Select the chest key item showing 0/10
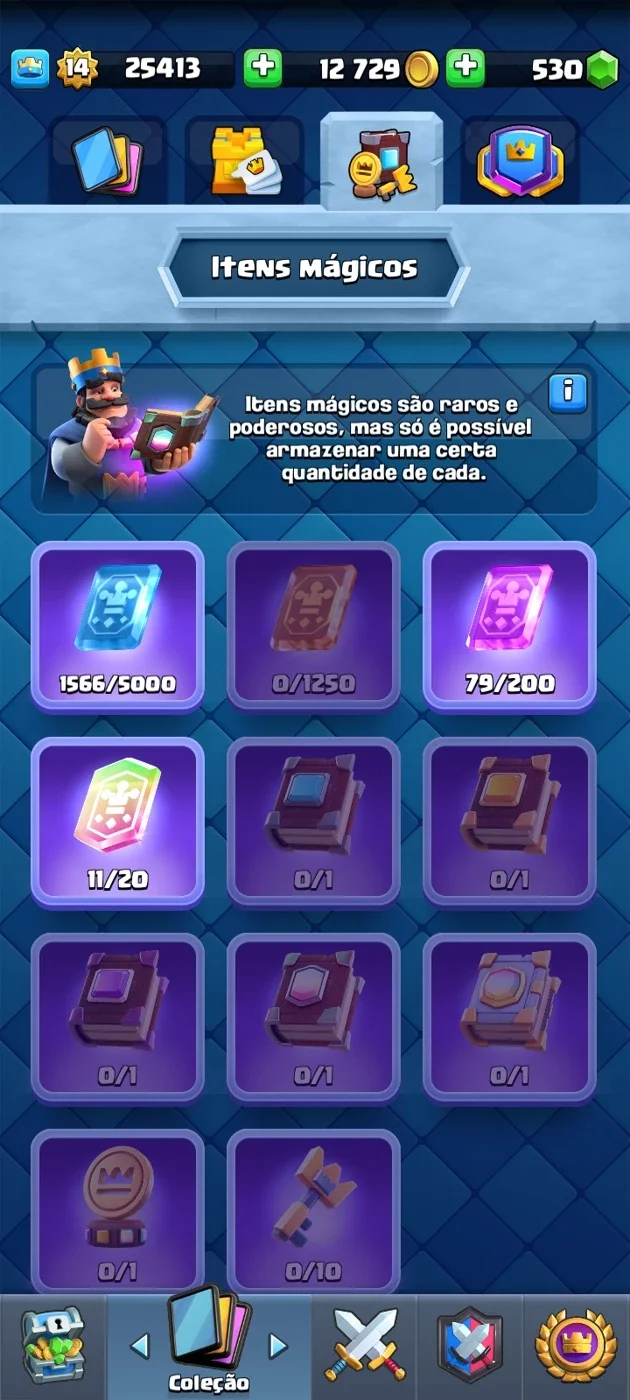630x1400 pixels. [x=314, y=1212]
